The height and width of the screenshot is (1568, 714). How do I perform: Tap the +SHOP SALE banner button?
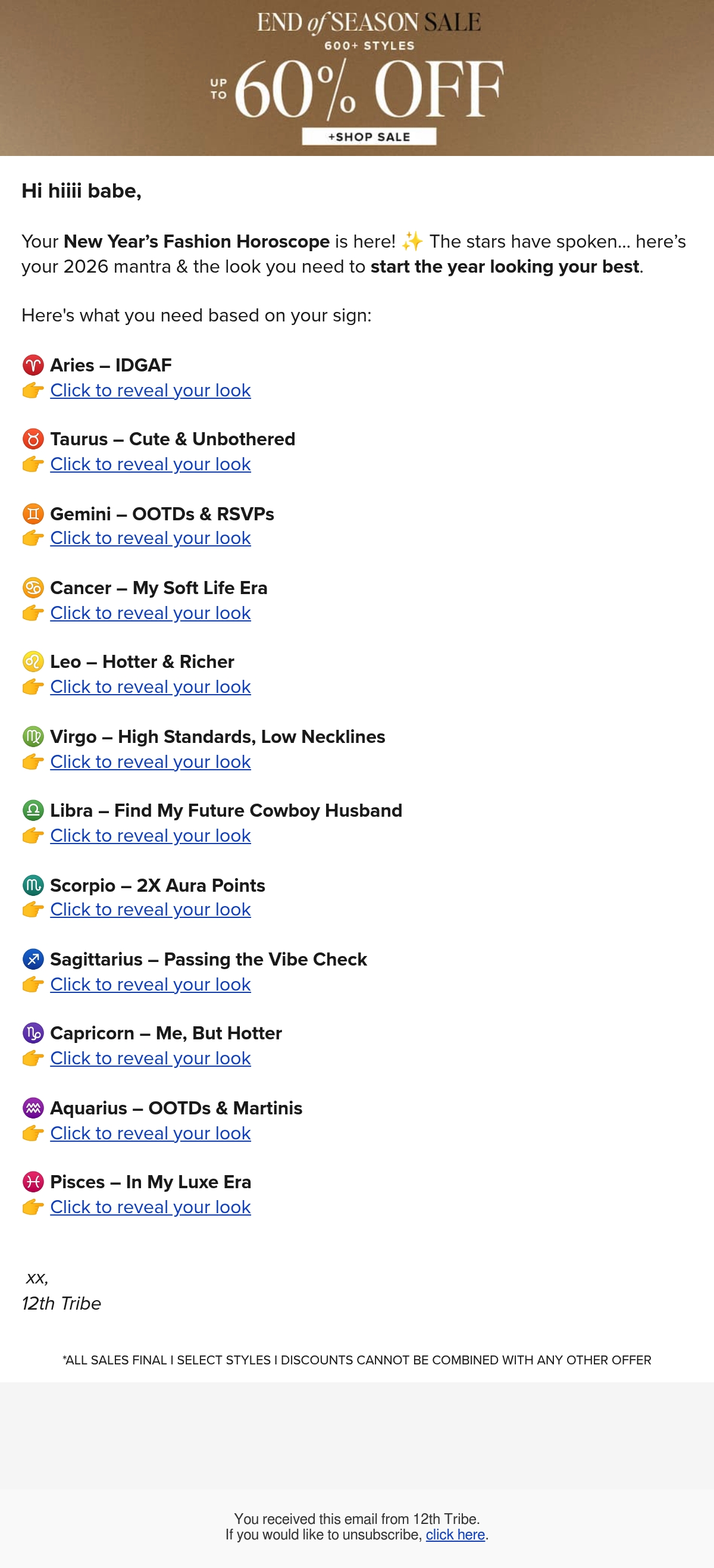pos(368,136)
